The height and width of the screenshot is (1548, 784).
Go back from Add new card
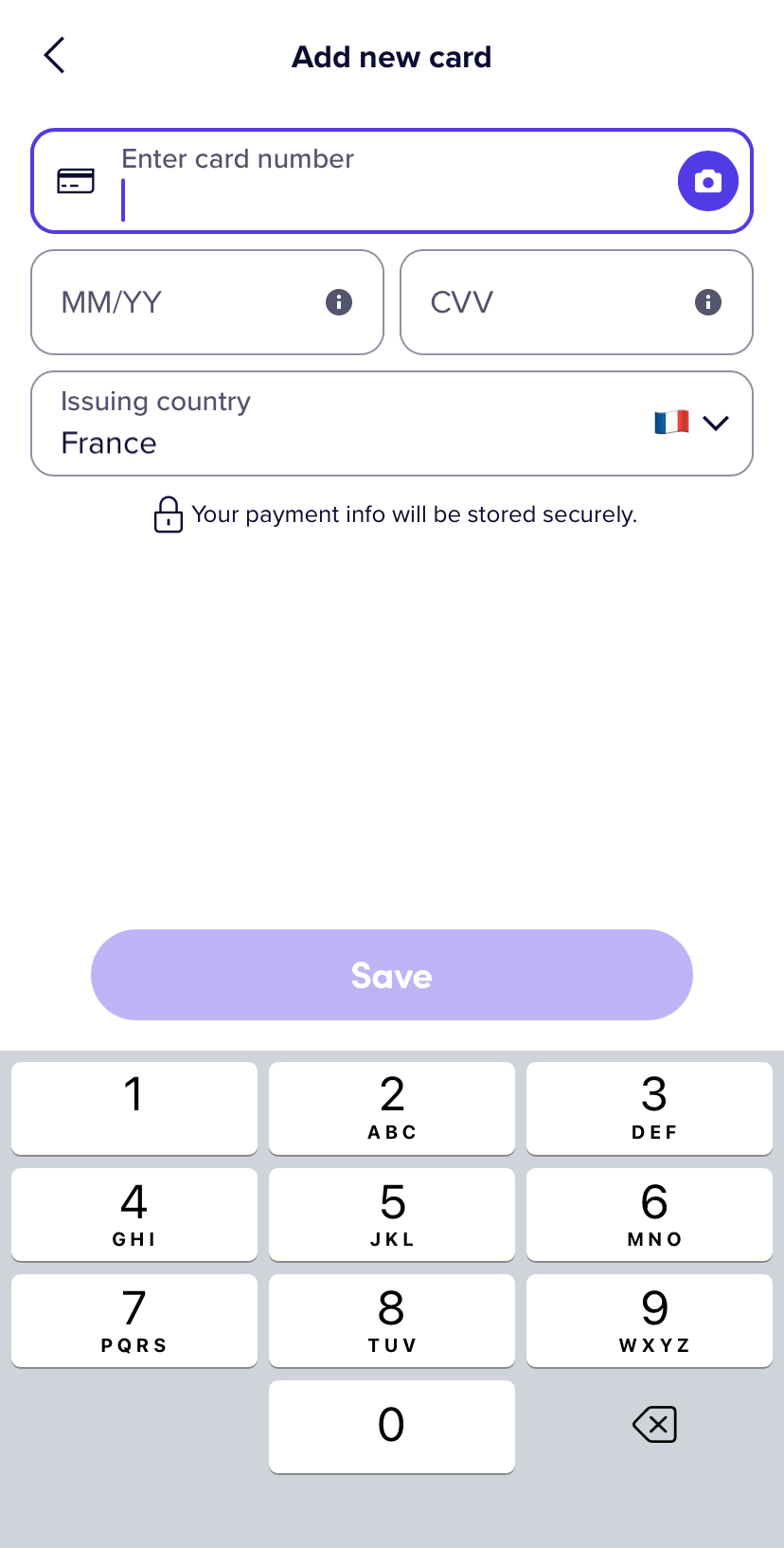coord(55,56)
